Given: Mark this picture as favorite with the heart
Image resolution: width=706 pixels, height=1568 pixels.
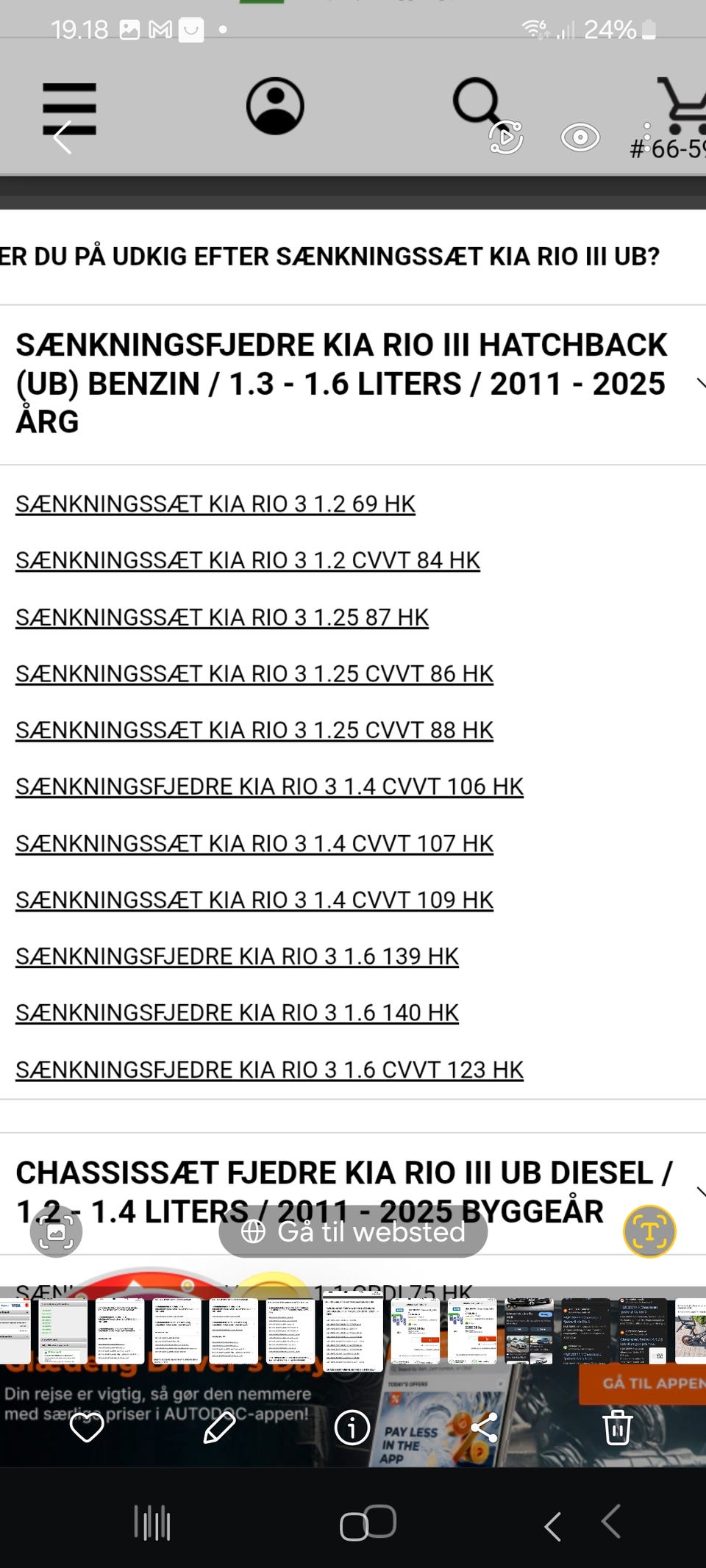Looking at the screenshot, I should (x=87, y=1428).
